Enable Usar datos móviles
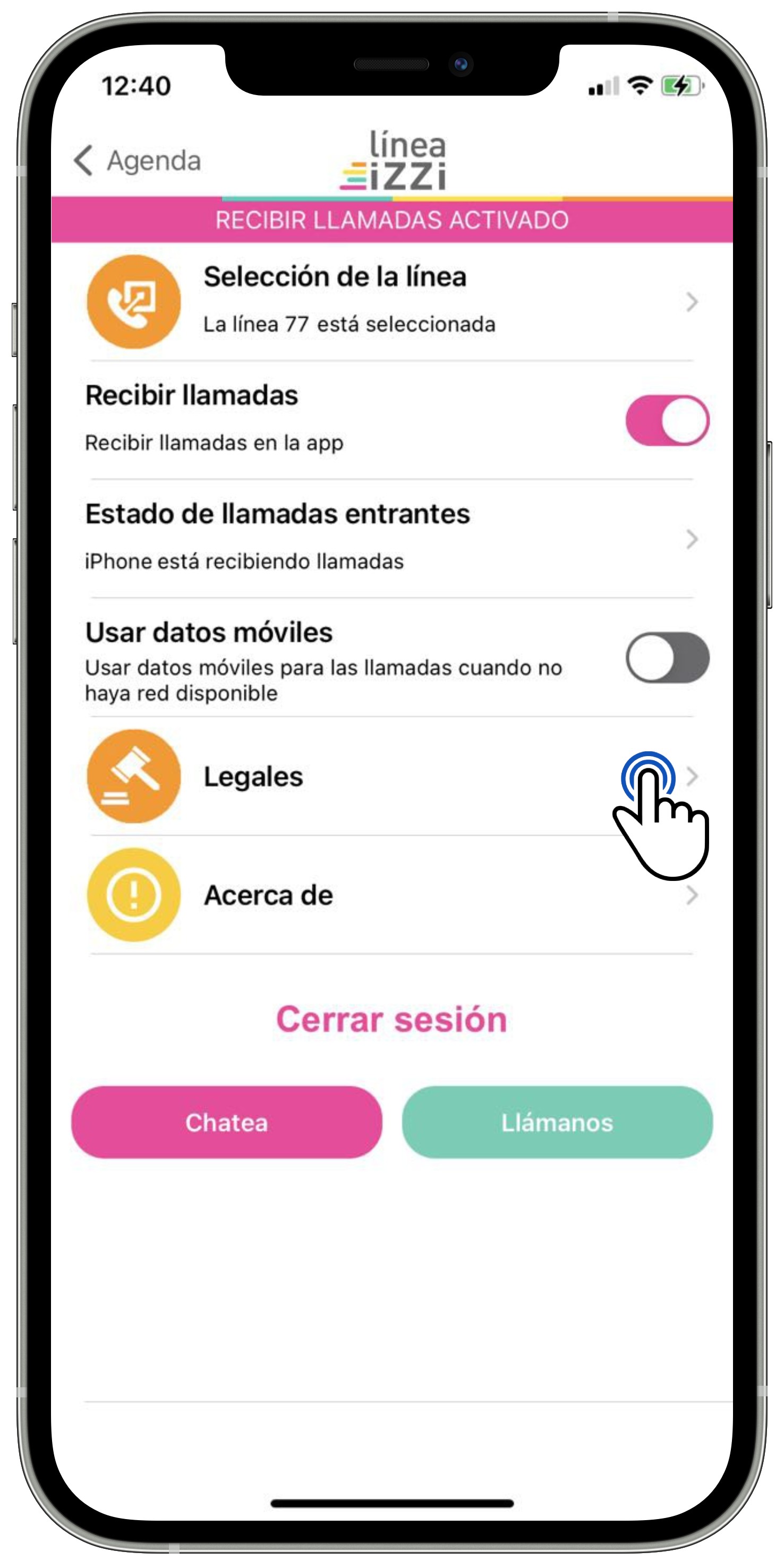This screenshot has width=784, height=1560. coord(667,657)
